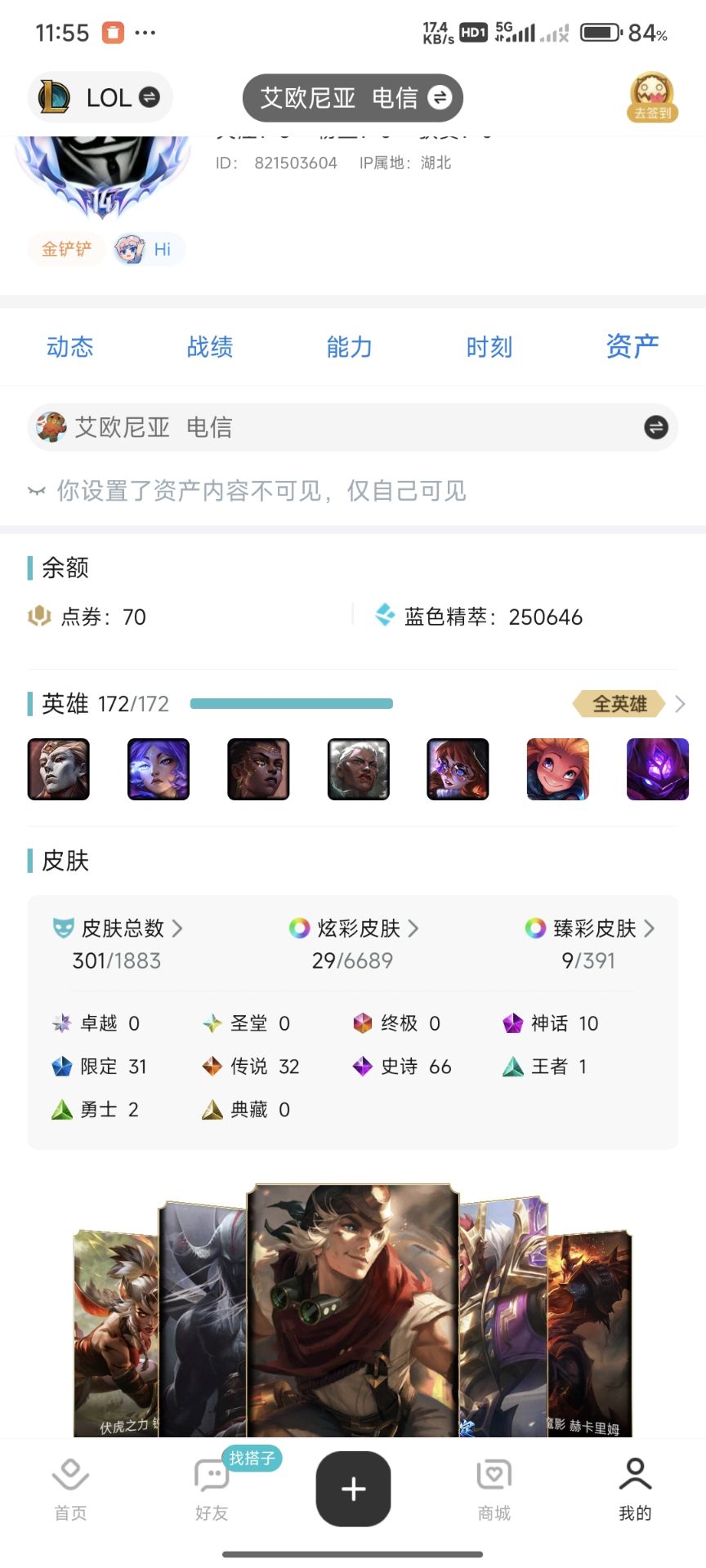Create a new post with plus button

(353, 1489)
